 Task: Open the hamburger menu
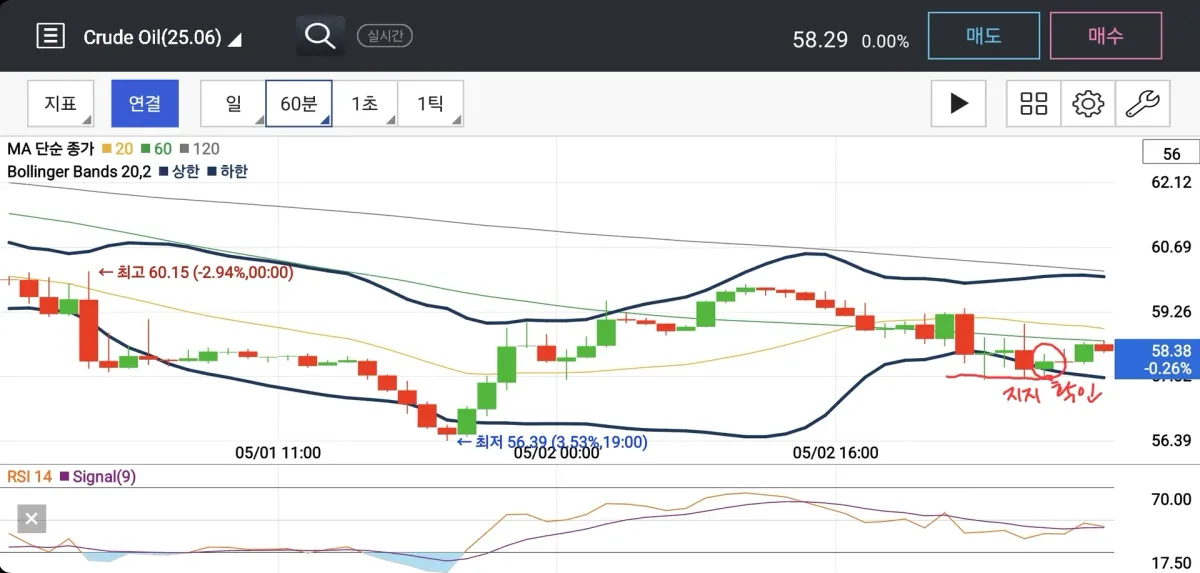tap(51, 37)
